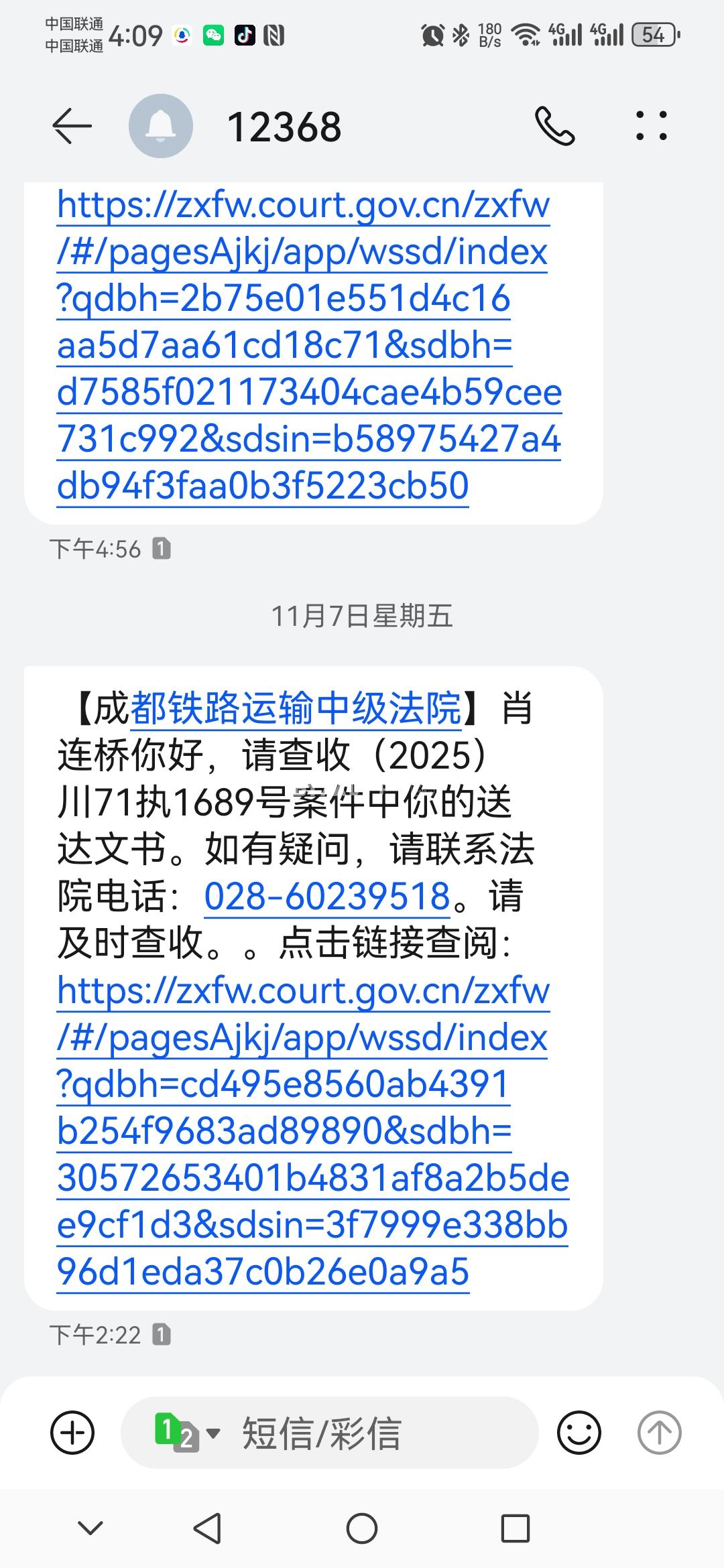Send the message with the arrow button
The image size is (724, 1568).
[x=658, y=1433]
